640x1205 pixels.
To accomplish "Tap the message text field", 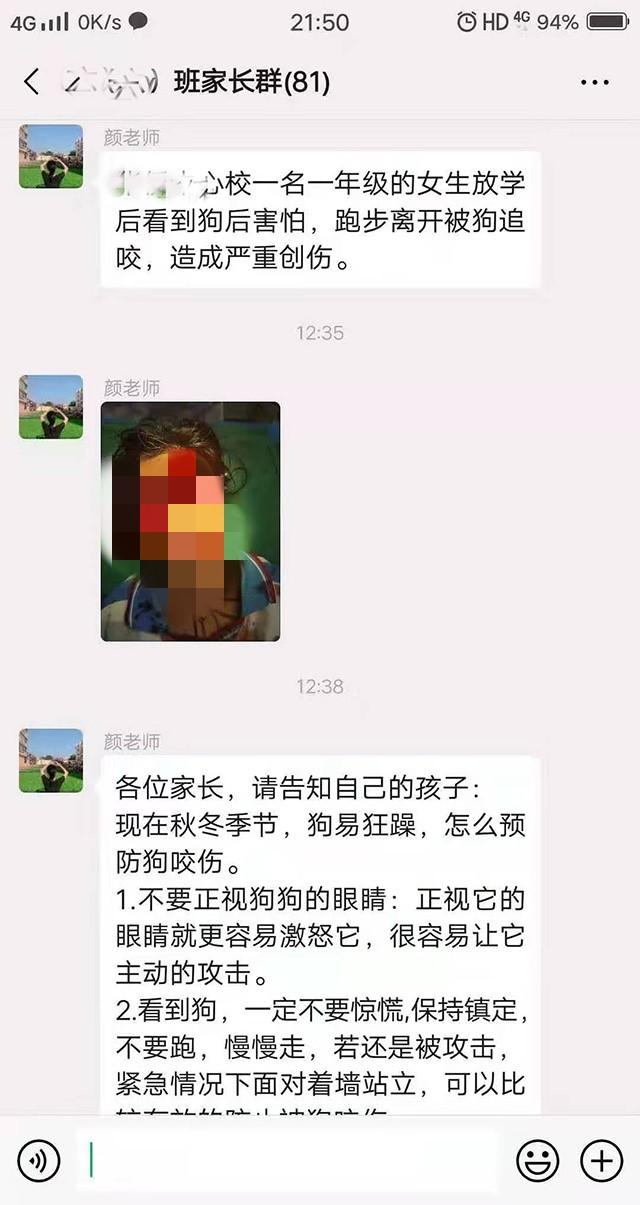I will [285, 1160].
